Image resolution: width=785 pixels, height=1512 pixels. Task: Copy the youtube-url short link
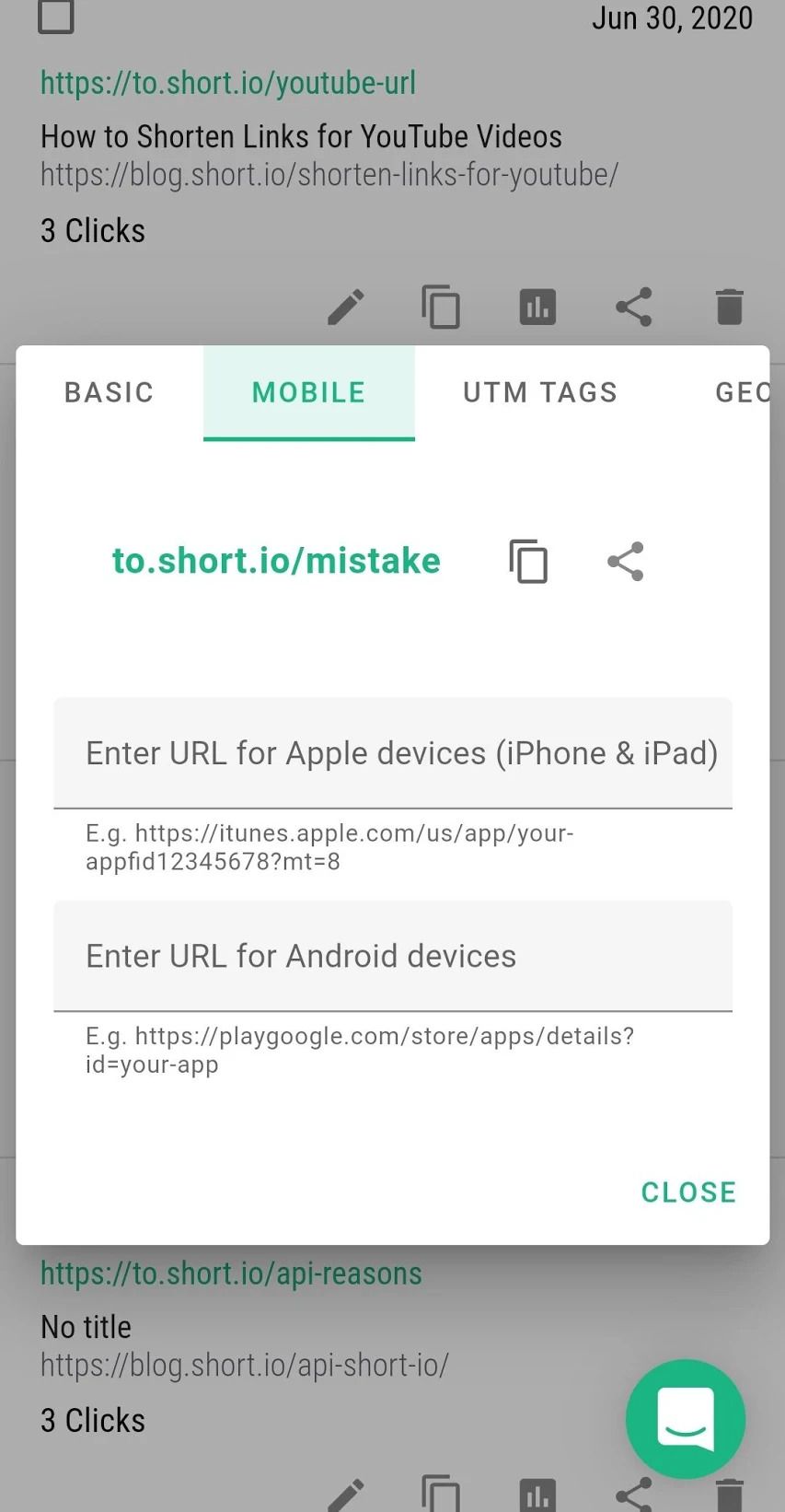441,307
